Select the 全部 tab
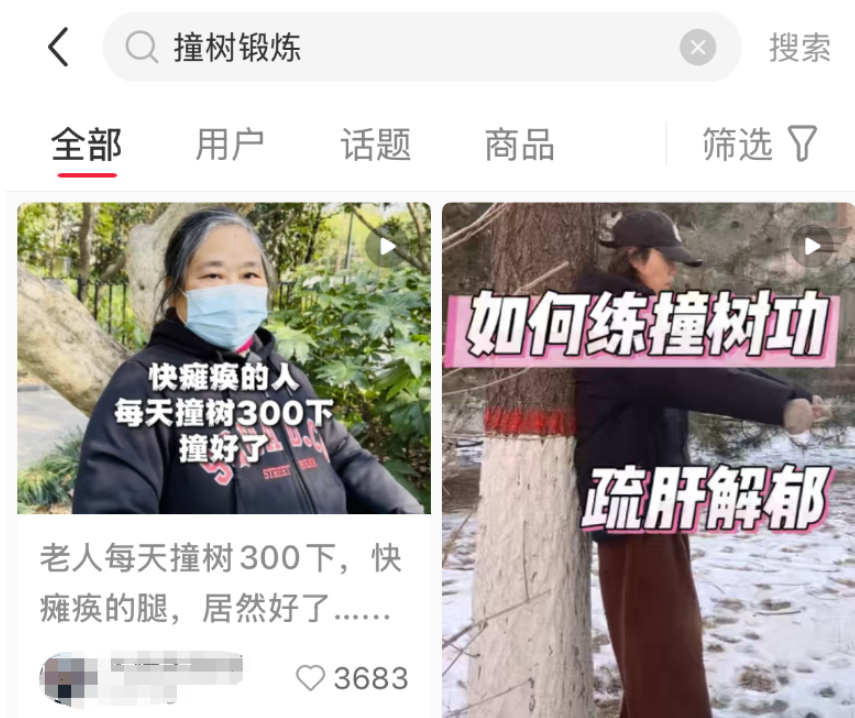 coord(87,145)
